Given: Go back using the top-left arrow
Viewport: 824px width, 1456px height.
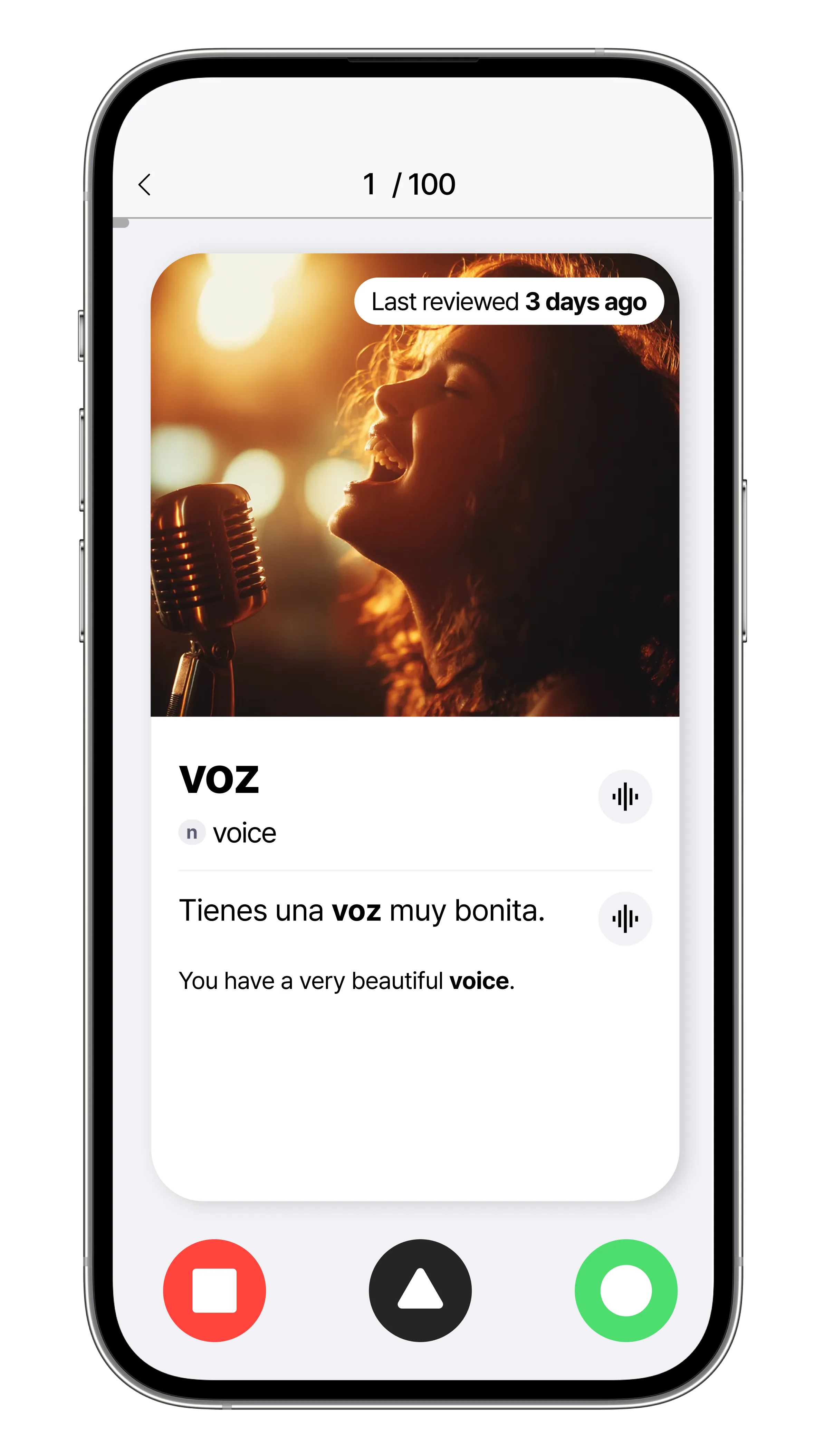Looking at the screenshot, I should pyautogui.click(x=145, y=184).
